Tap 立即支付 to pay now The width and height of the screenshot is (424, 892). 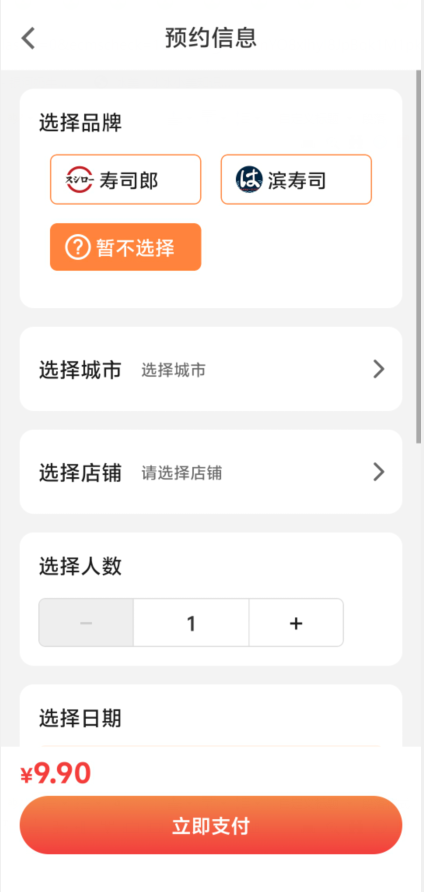coord(211,825)
